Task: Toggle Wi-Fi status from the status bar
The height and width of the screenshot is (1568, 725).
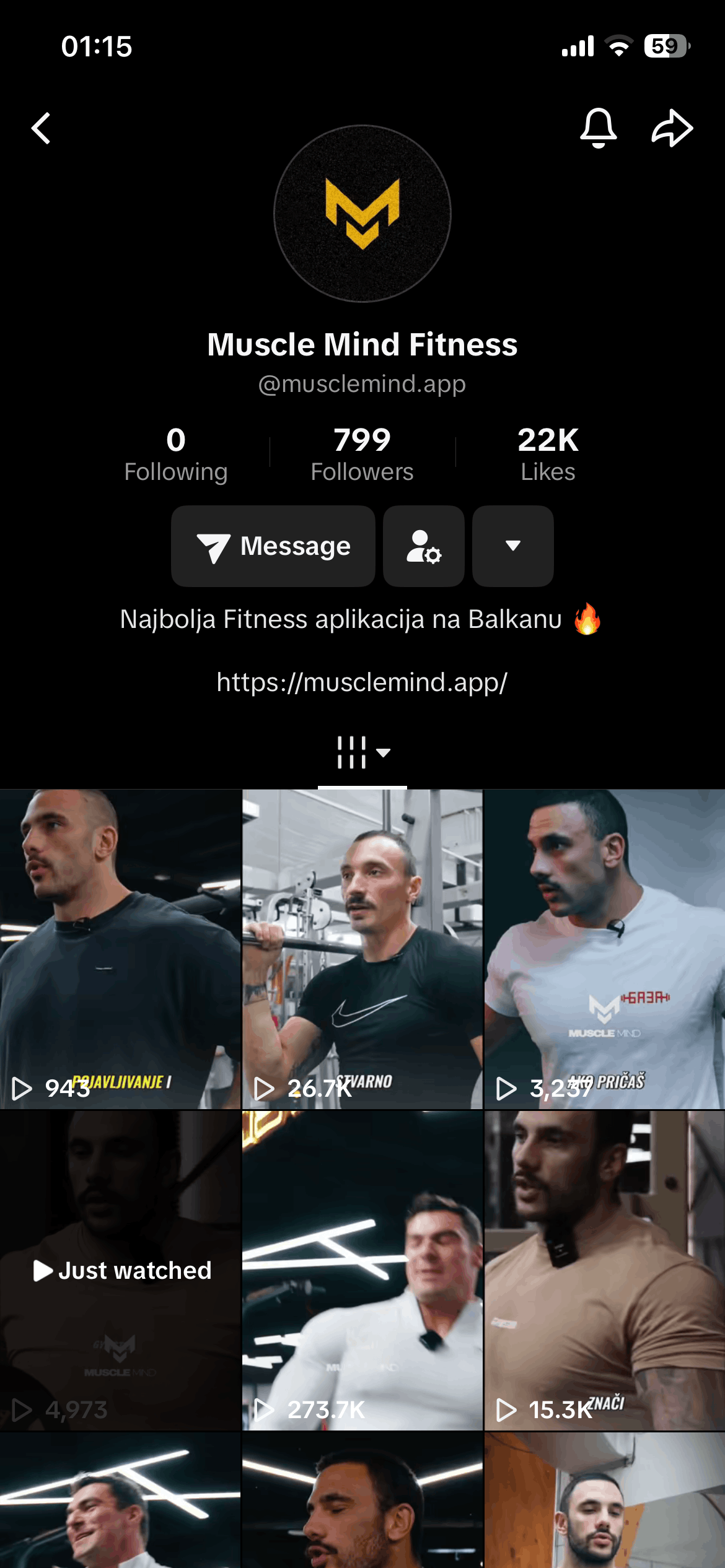Action: pyautogui.click(x=618, y=45)
